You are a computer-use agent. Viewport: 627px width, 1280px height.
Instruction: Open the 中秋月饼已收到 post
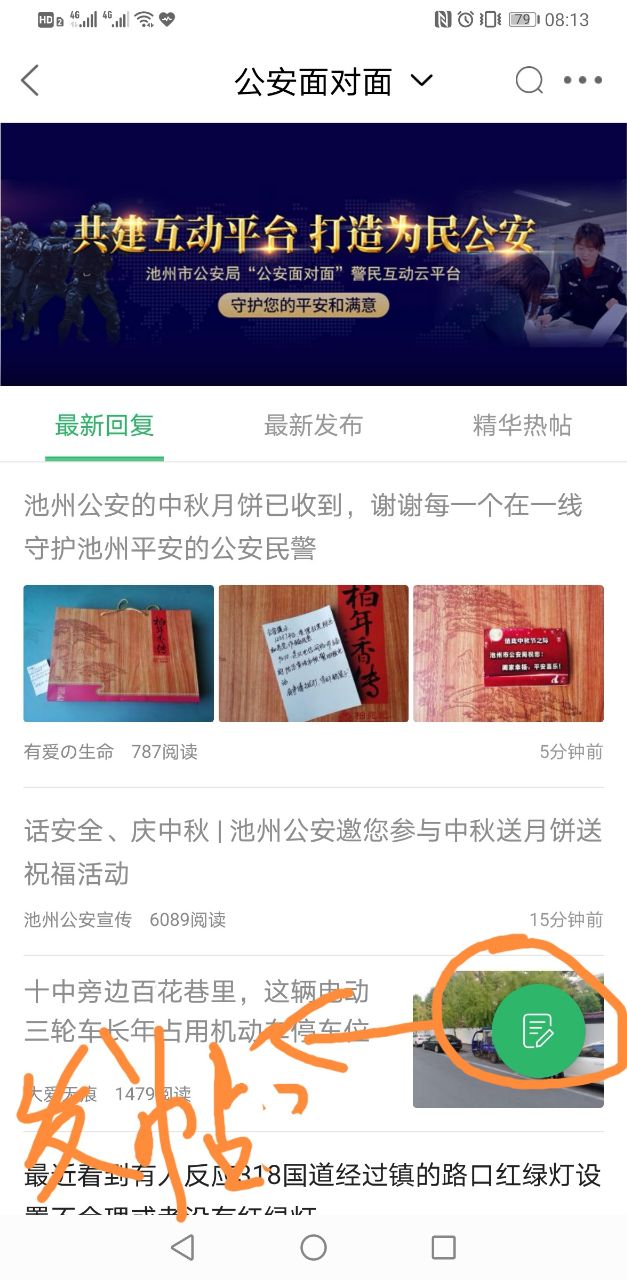pyautogui.click(x=303, y=527)
